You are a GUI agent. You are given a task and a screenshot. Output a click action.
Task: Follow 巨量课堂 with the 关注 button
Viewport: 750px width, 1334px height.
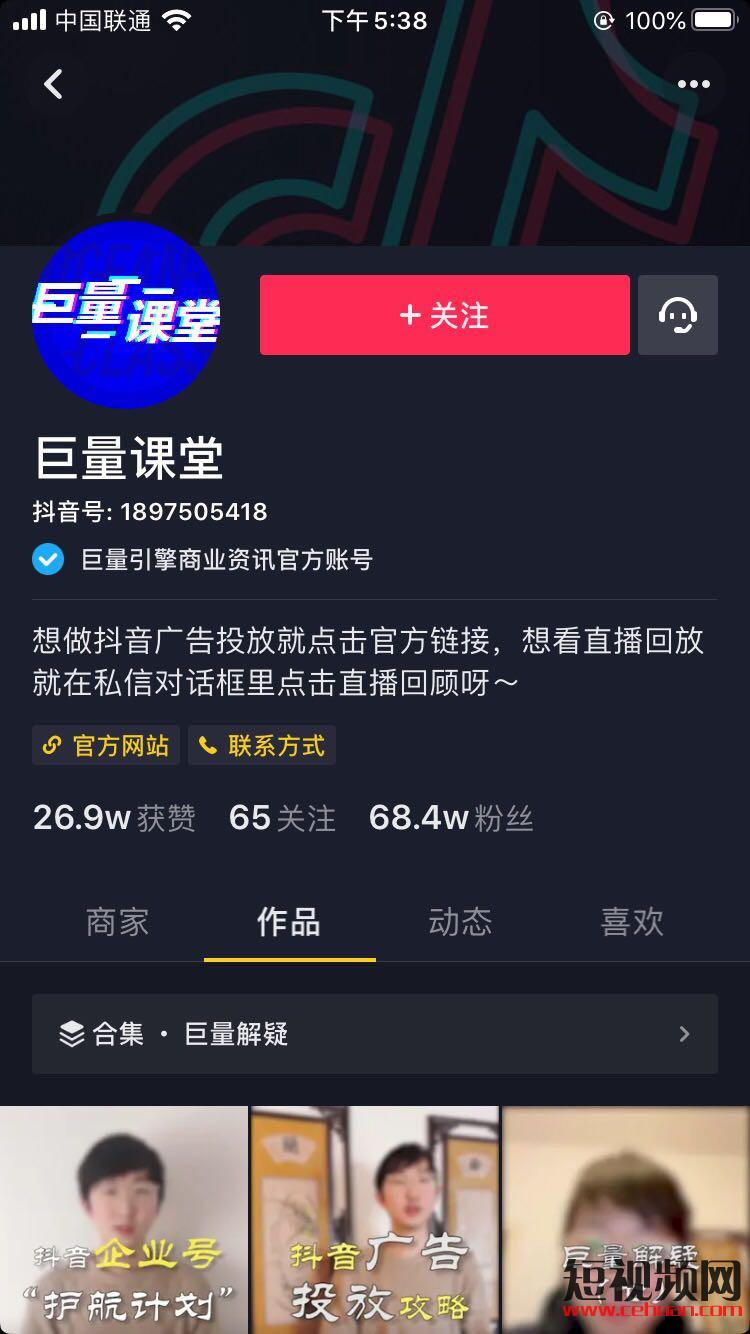pos(444,315)
